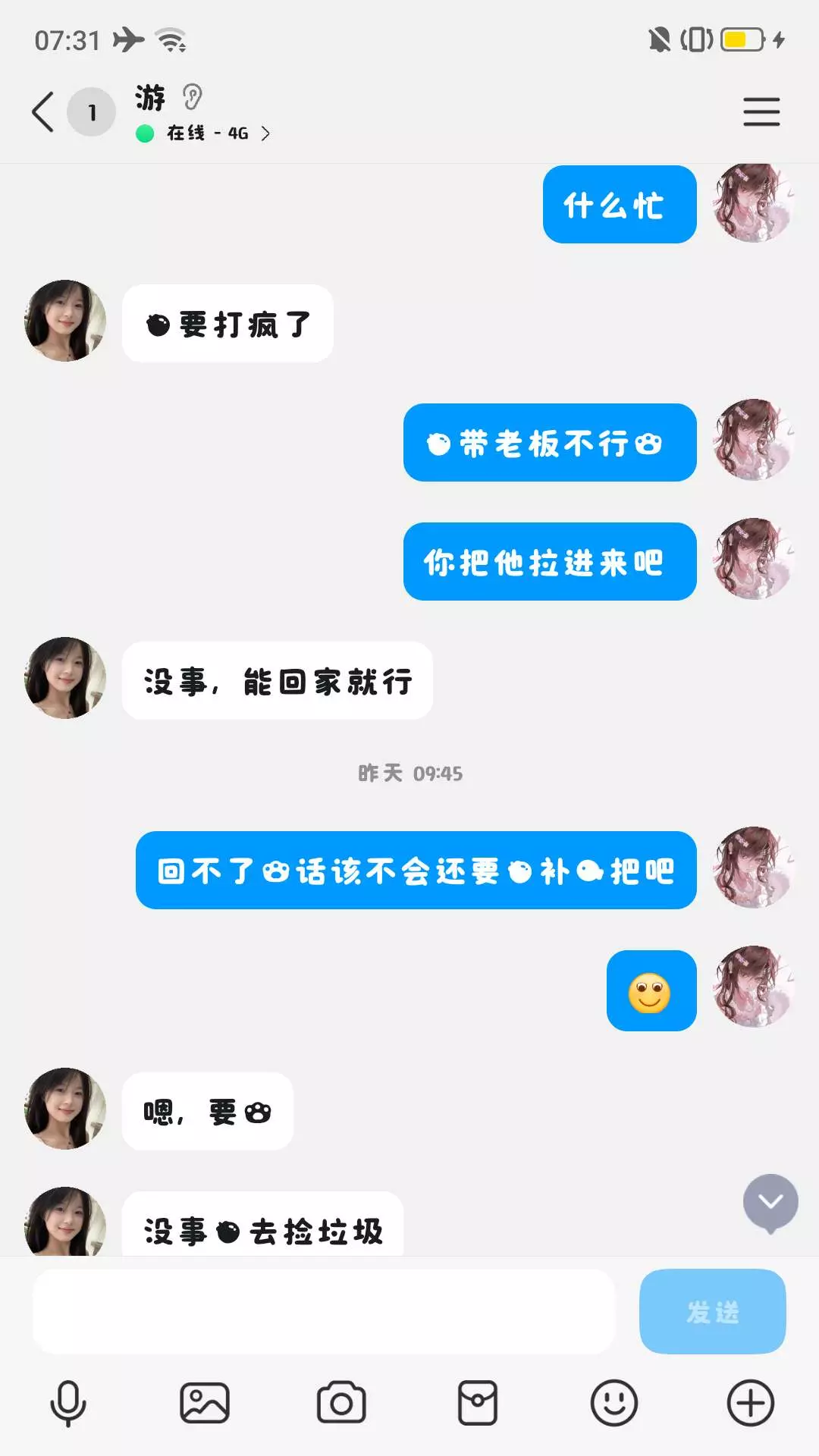Expand more options with the plus icon
The image size is (819, 1456).
[x=750, y=1404]
